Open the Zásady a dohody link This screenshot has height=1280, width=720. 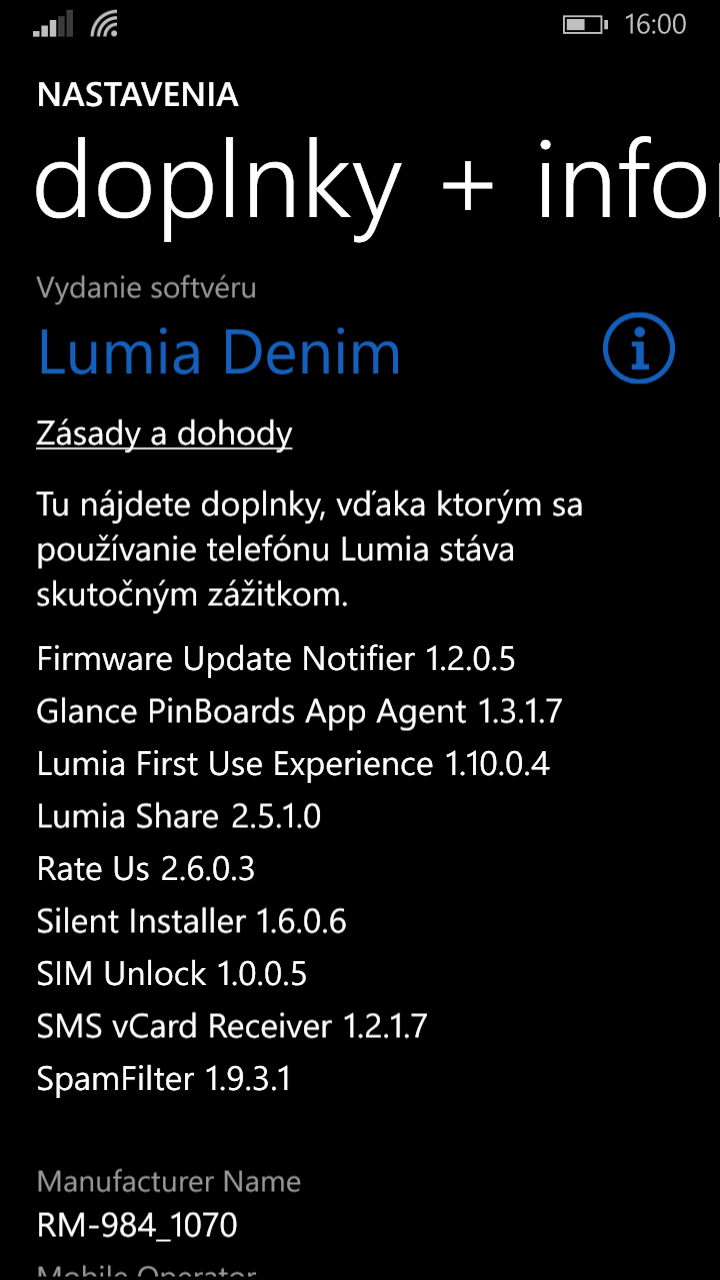pos(164,434)
